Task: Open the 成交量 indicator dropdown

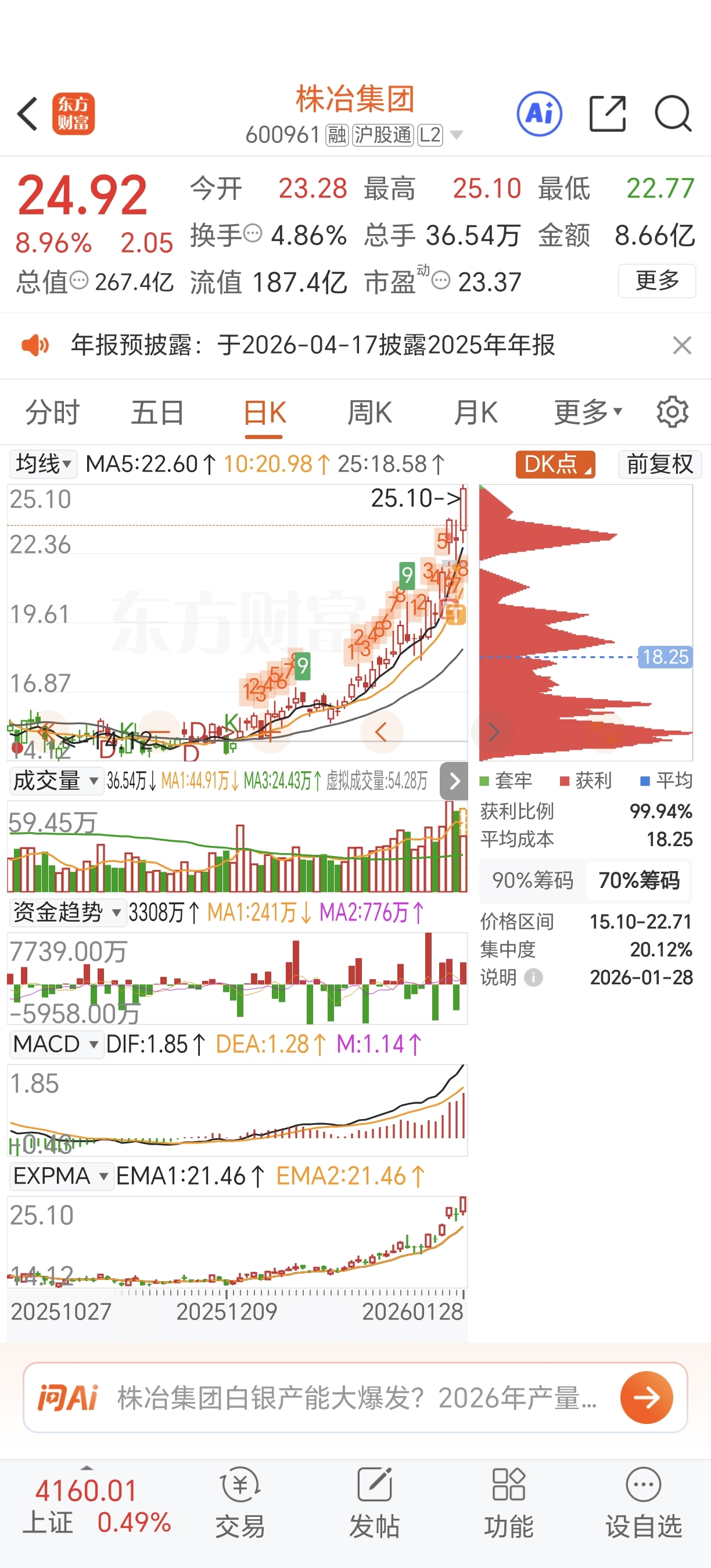Action: pyautogui.click(x=55, y=781)
